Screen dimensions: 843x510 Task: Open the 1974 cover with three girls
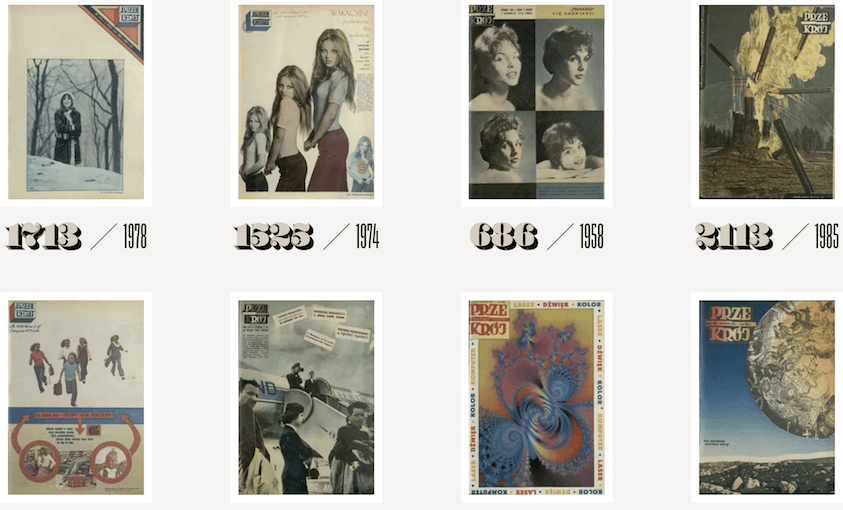306,102
